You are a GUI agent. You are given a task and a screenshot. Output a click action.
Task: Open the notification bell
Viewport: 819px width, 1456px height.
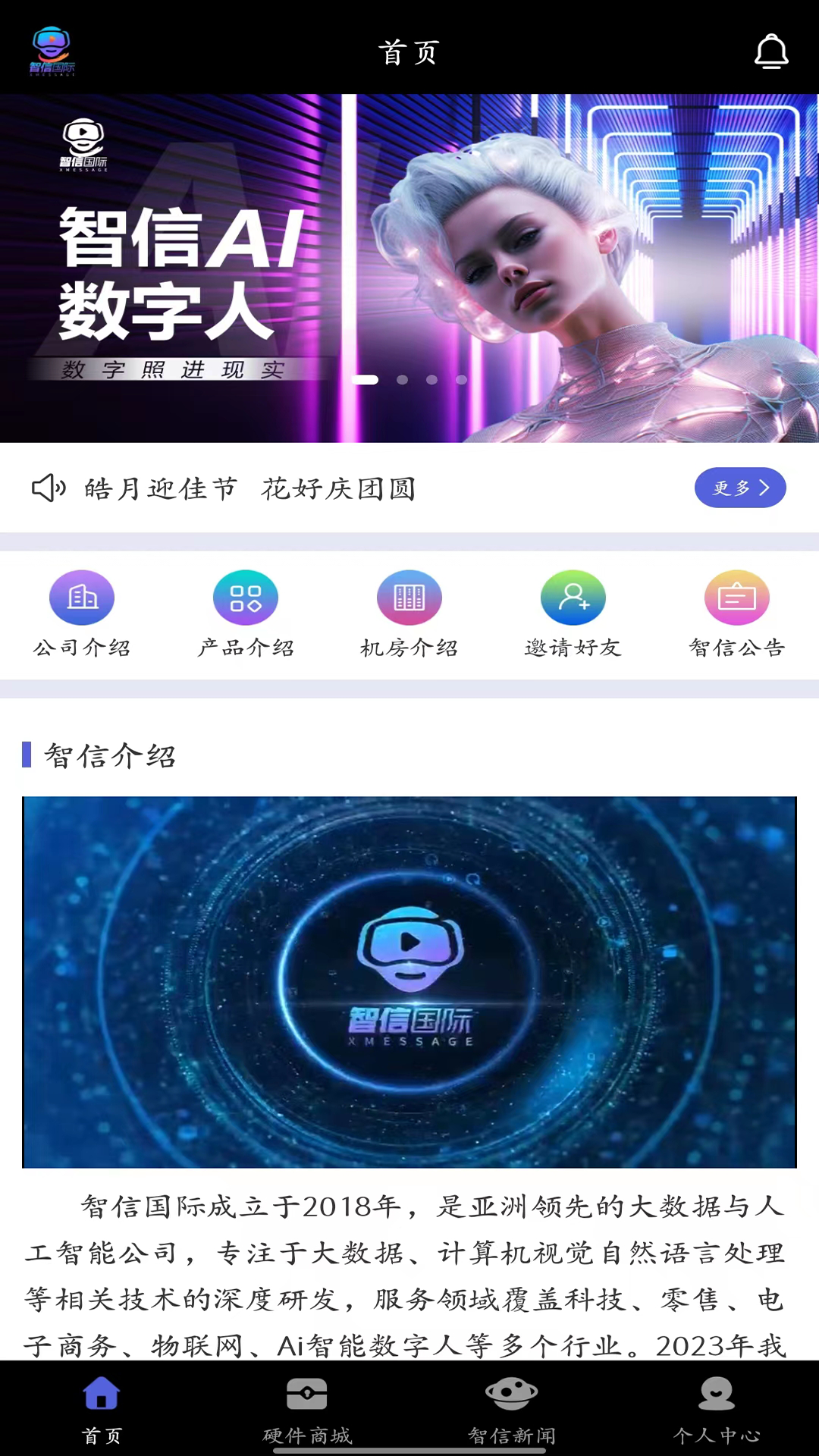pyautogui.click(x=773, y=51)
